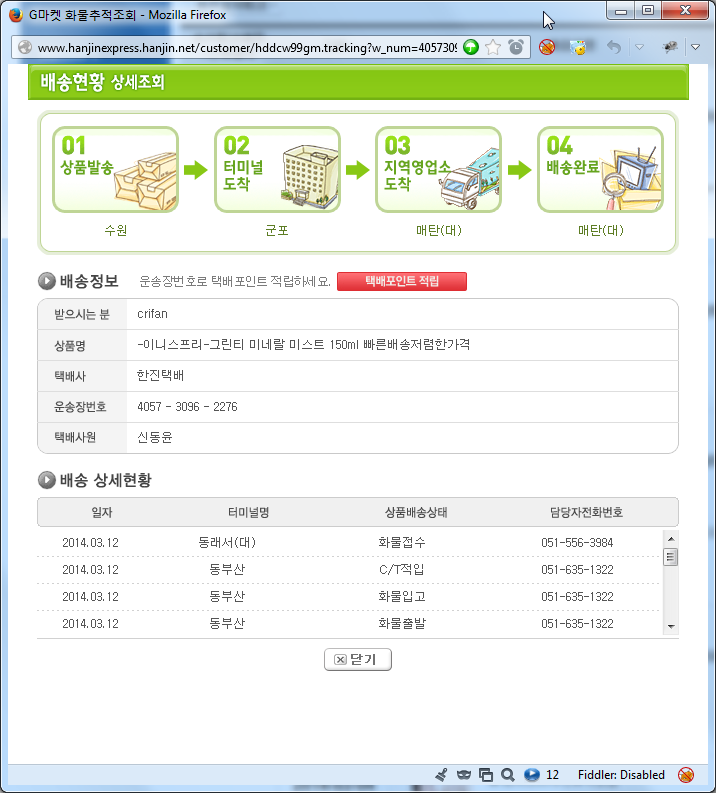Minimize the browser window

622,12
